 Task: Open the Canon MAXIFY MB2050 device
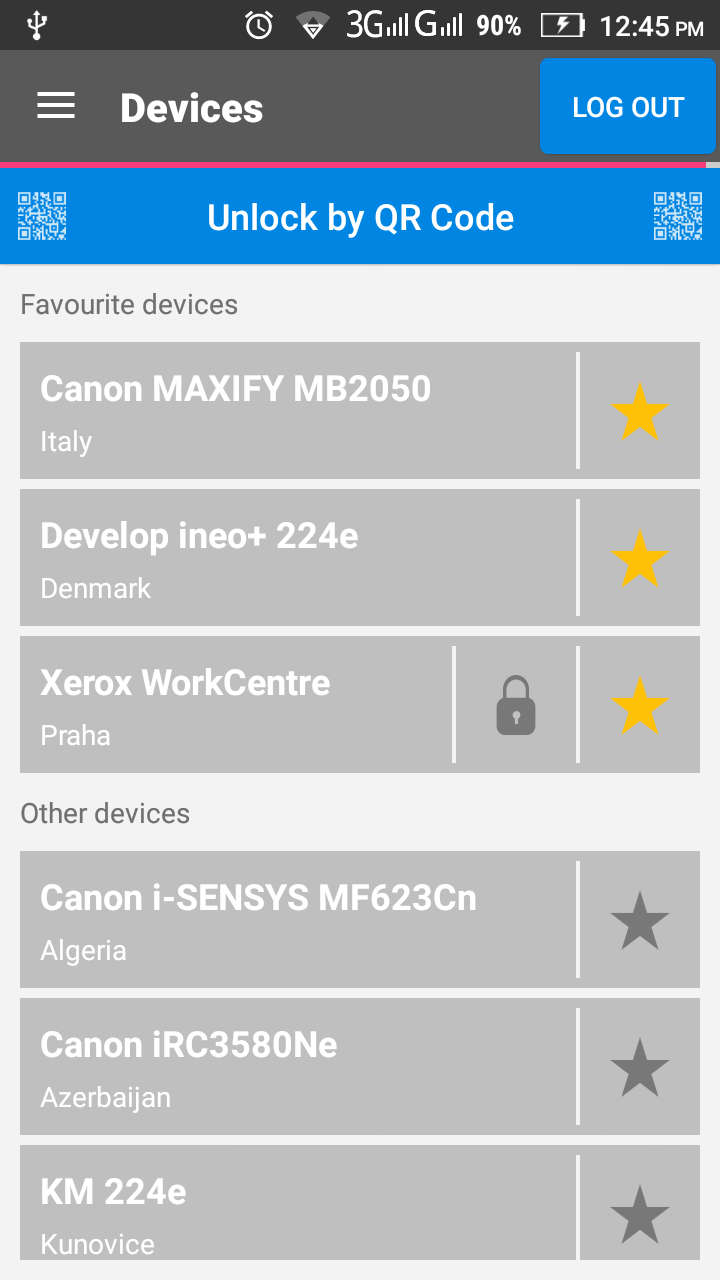[x=298, y=411]
